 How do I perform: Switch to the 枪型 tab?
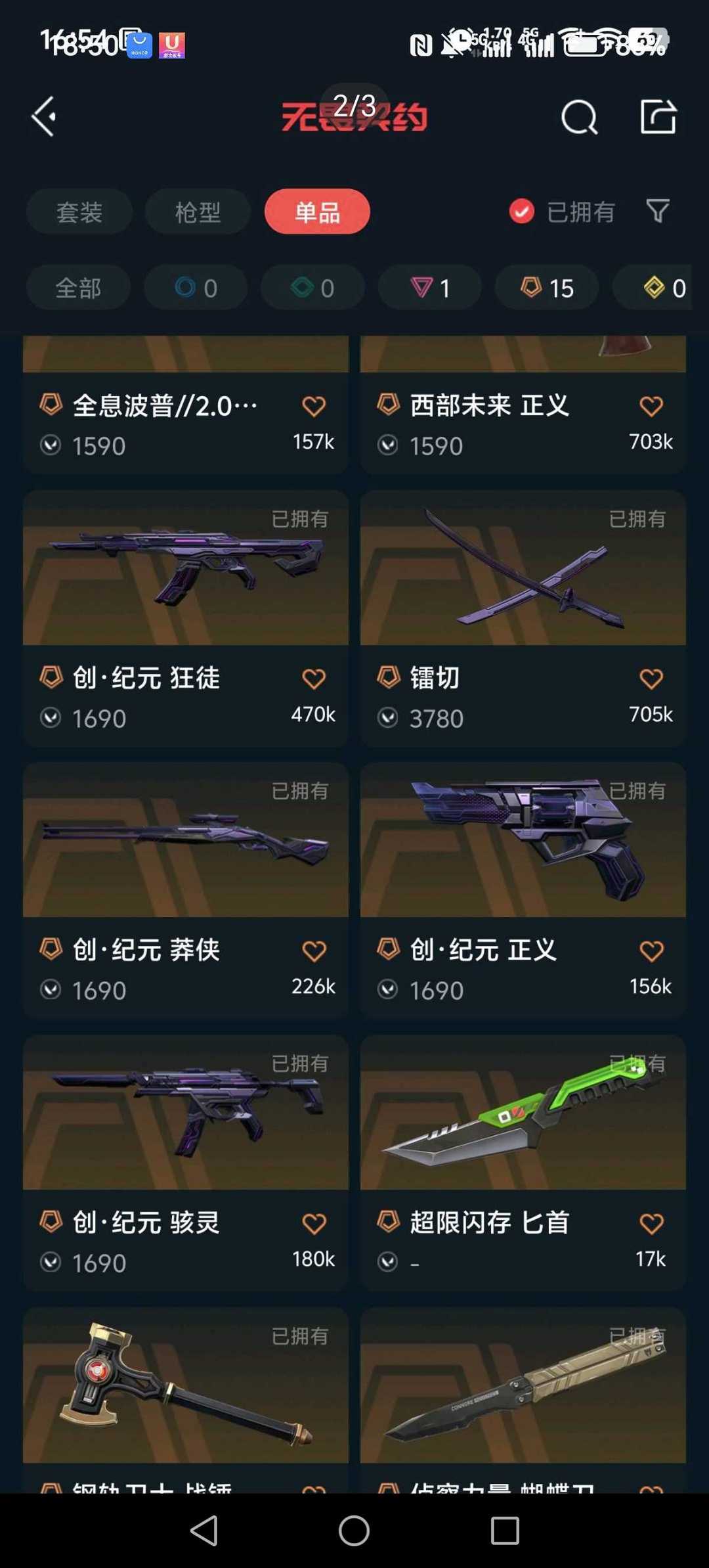(198, 212)
